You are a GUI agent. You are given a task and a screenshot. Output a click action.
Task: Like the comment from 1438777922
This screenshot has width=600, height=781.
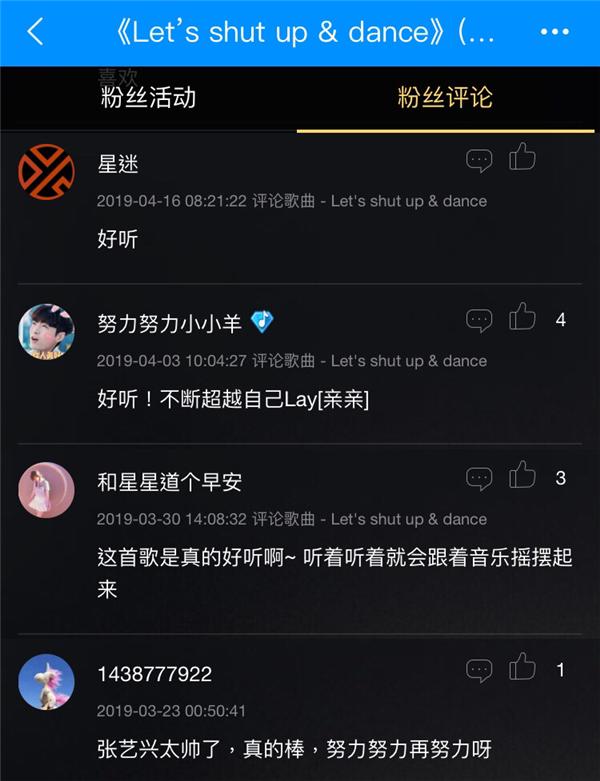click(522, 668)
